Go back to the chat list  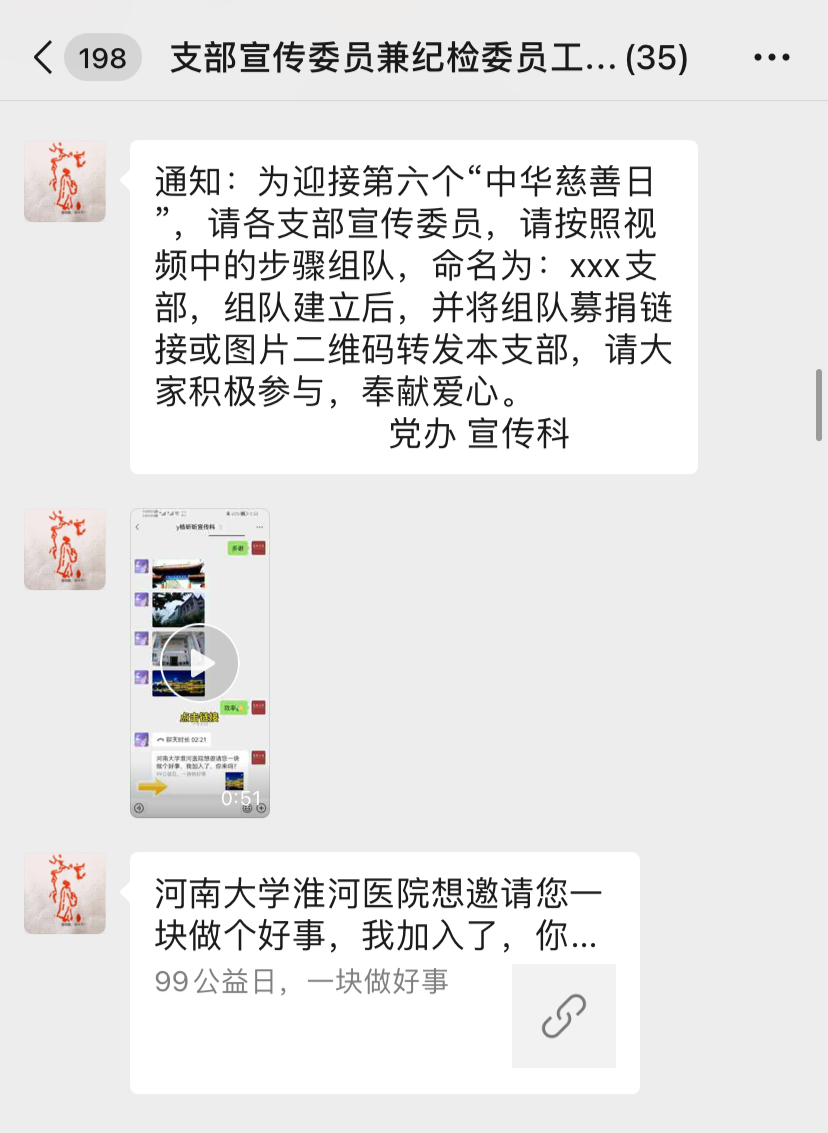(42, 58)
